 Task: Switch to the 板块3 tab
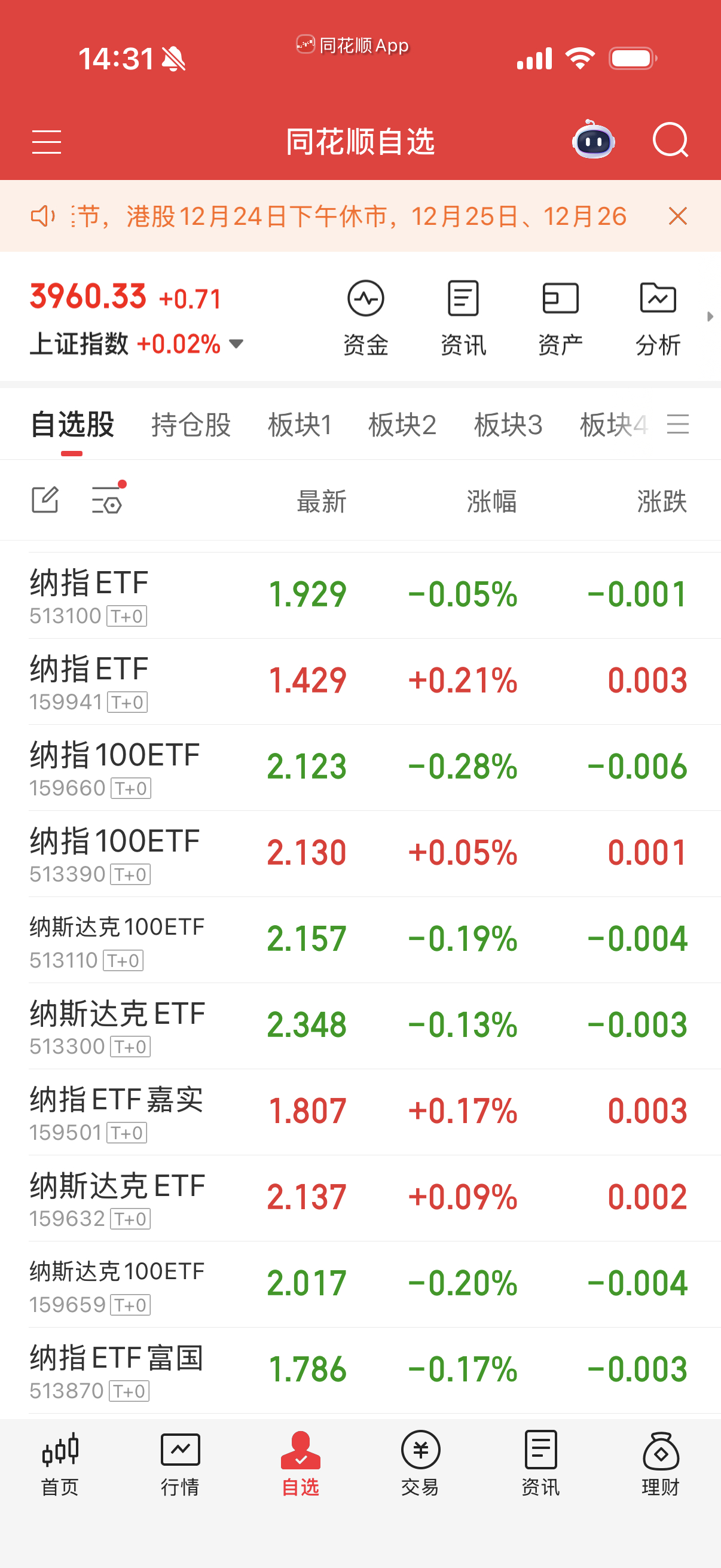509,425
